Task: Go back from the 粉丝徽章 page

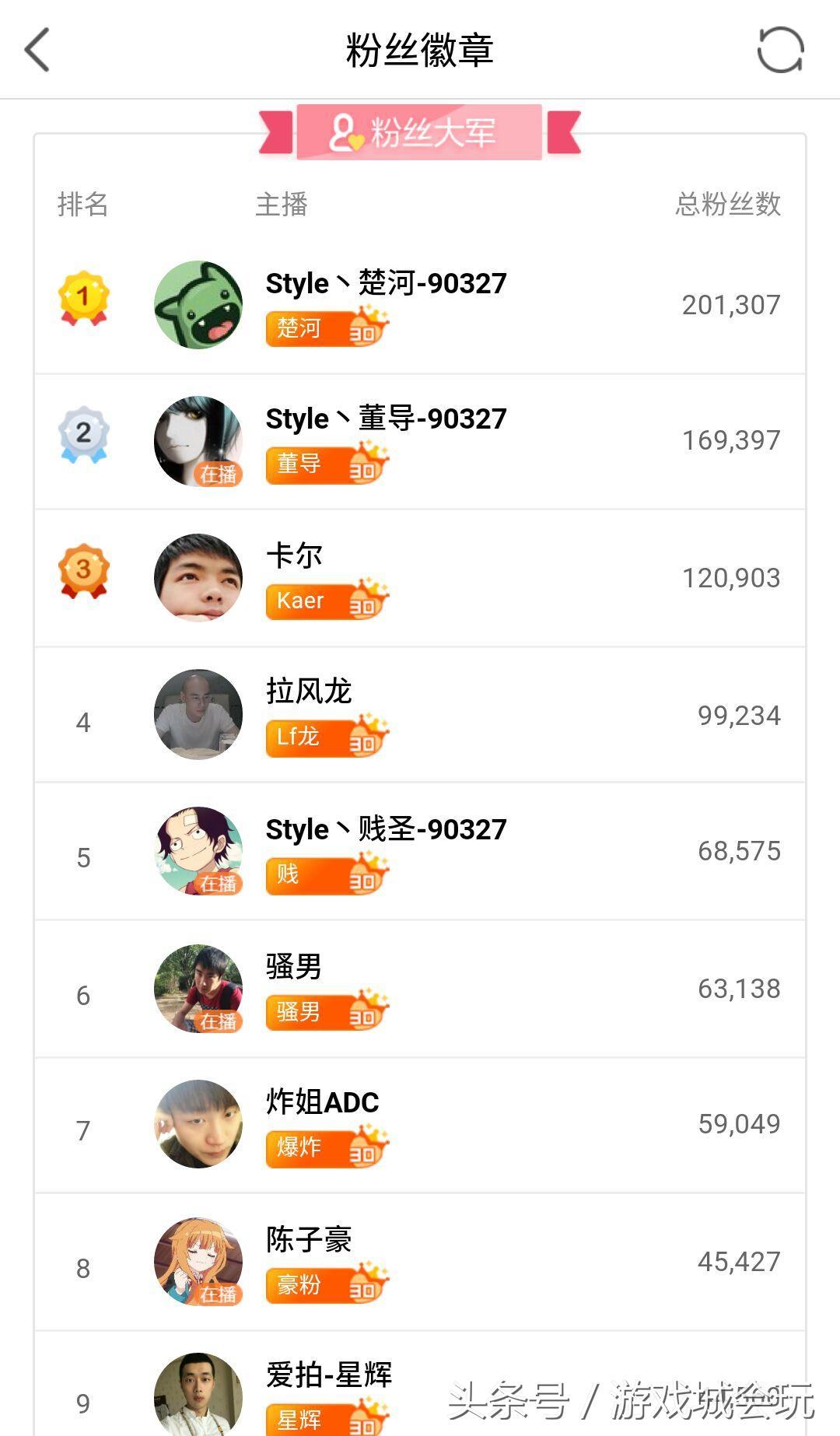Action: coord(37,50)
